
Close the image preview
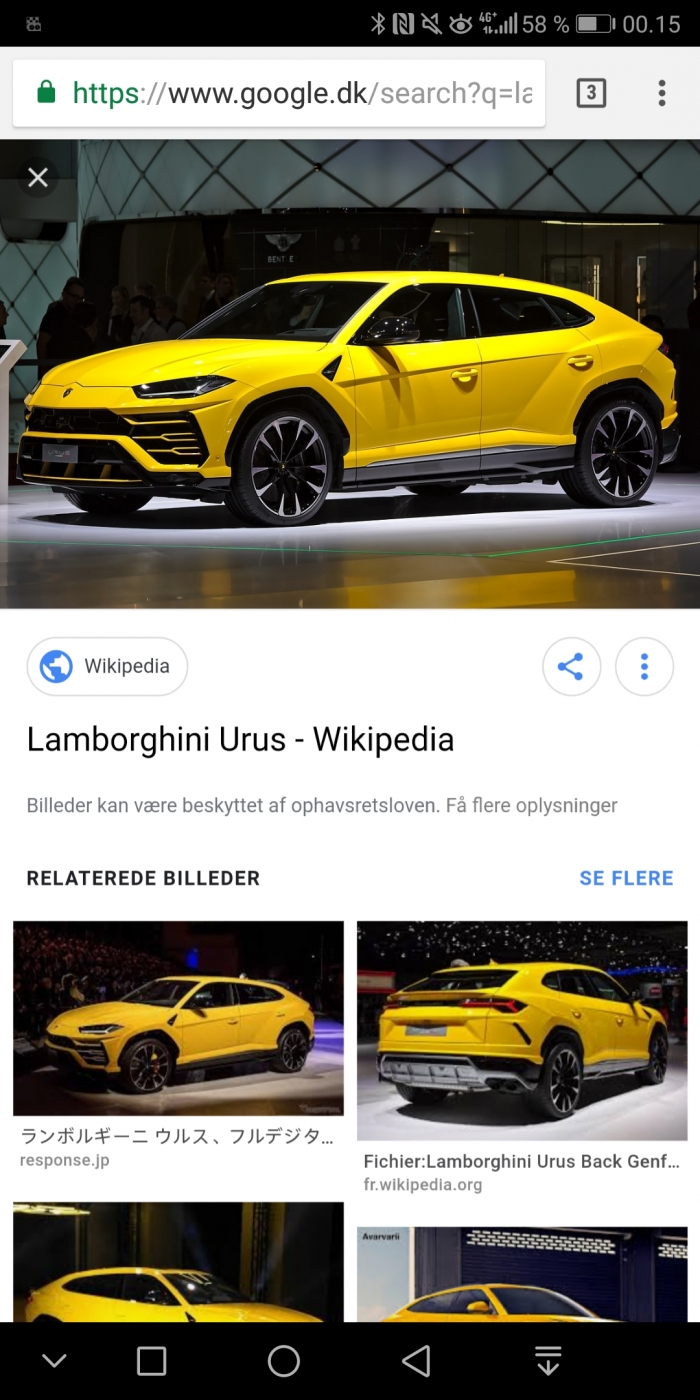38,178
